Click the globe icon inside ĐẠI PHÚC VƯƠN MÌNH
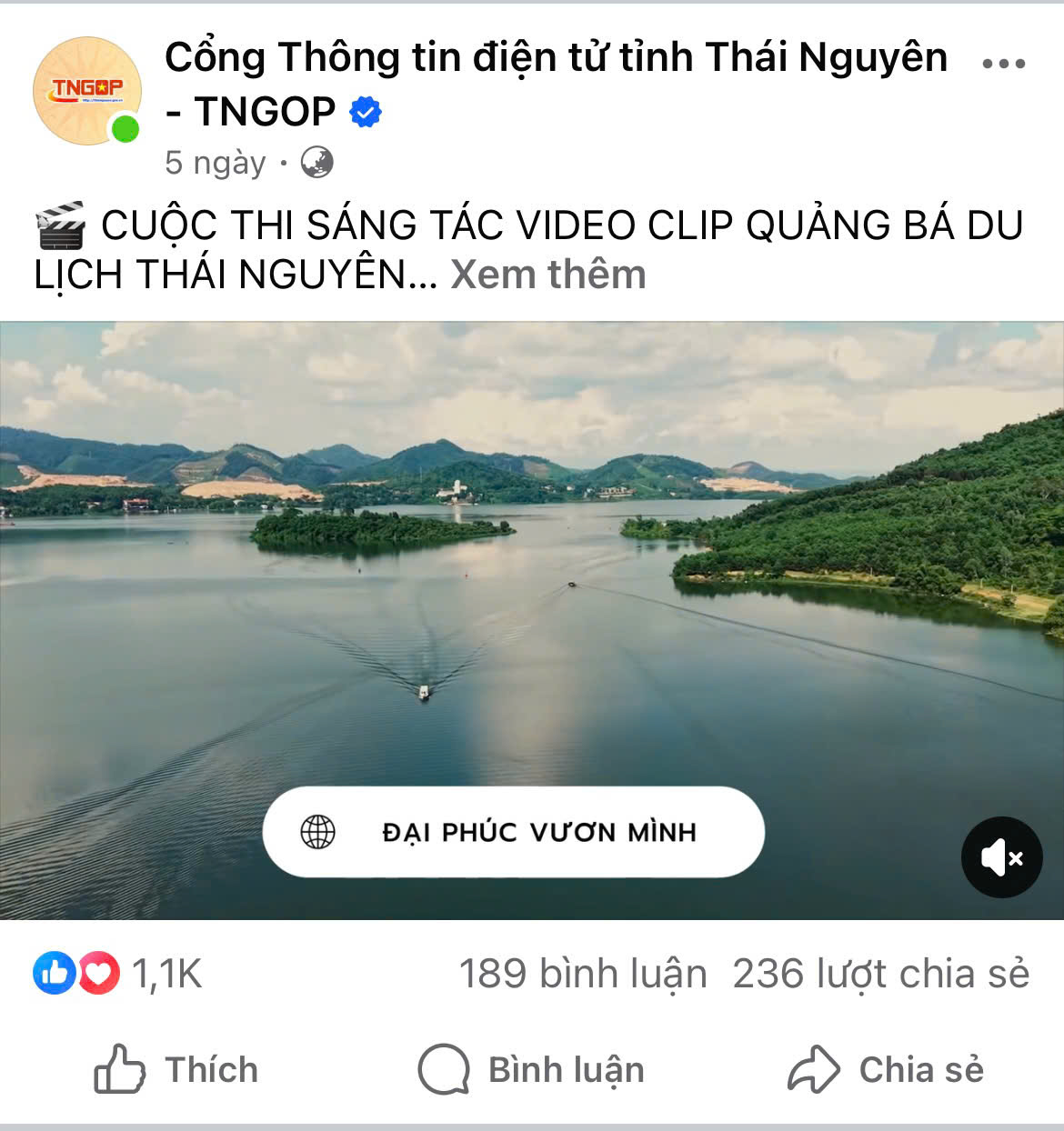 tap(316, 831)
